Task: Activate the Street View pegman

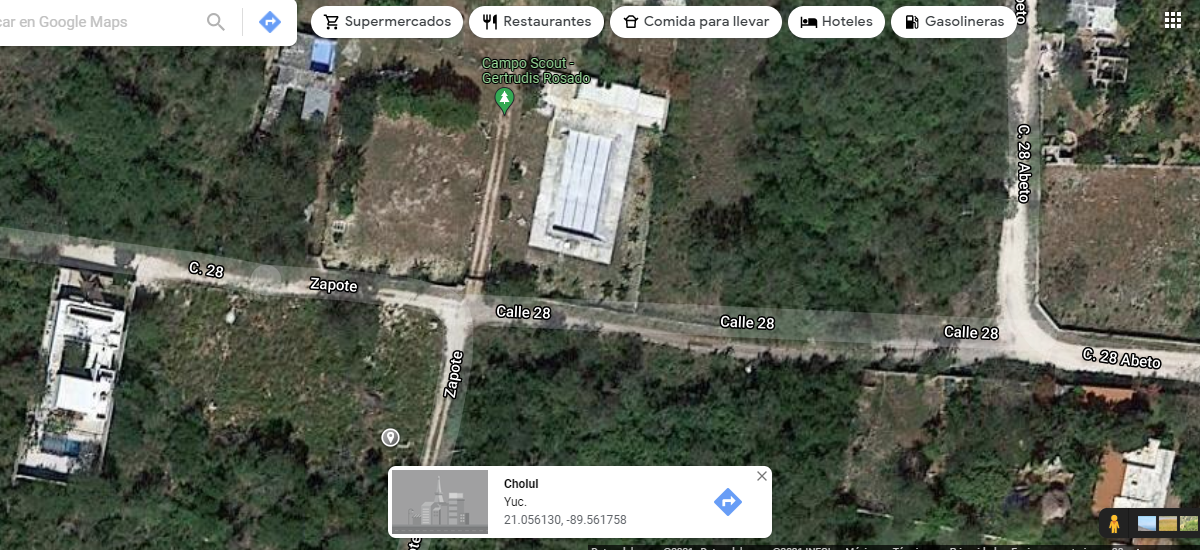Action: 1113,524
